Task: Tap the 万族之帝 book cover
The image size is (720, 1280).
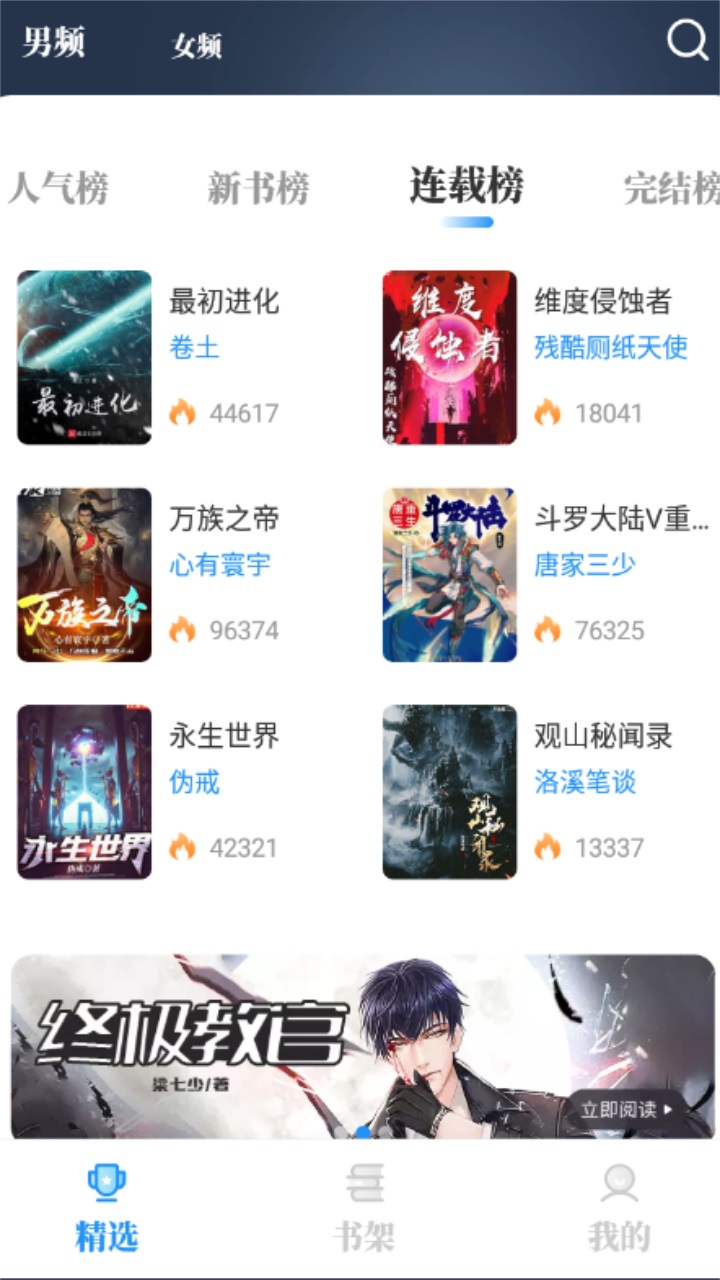Action: 83,573
